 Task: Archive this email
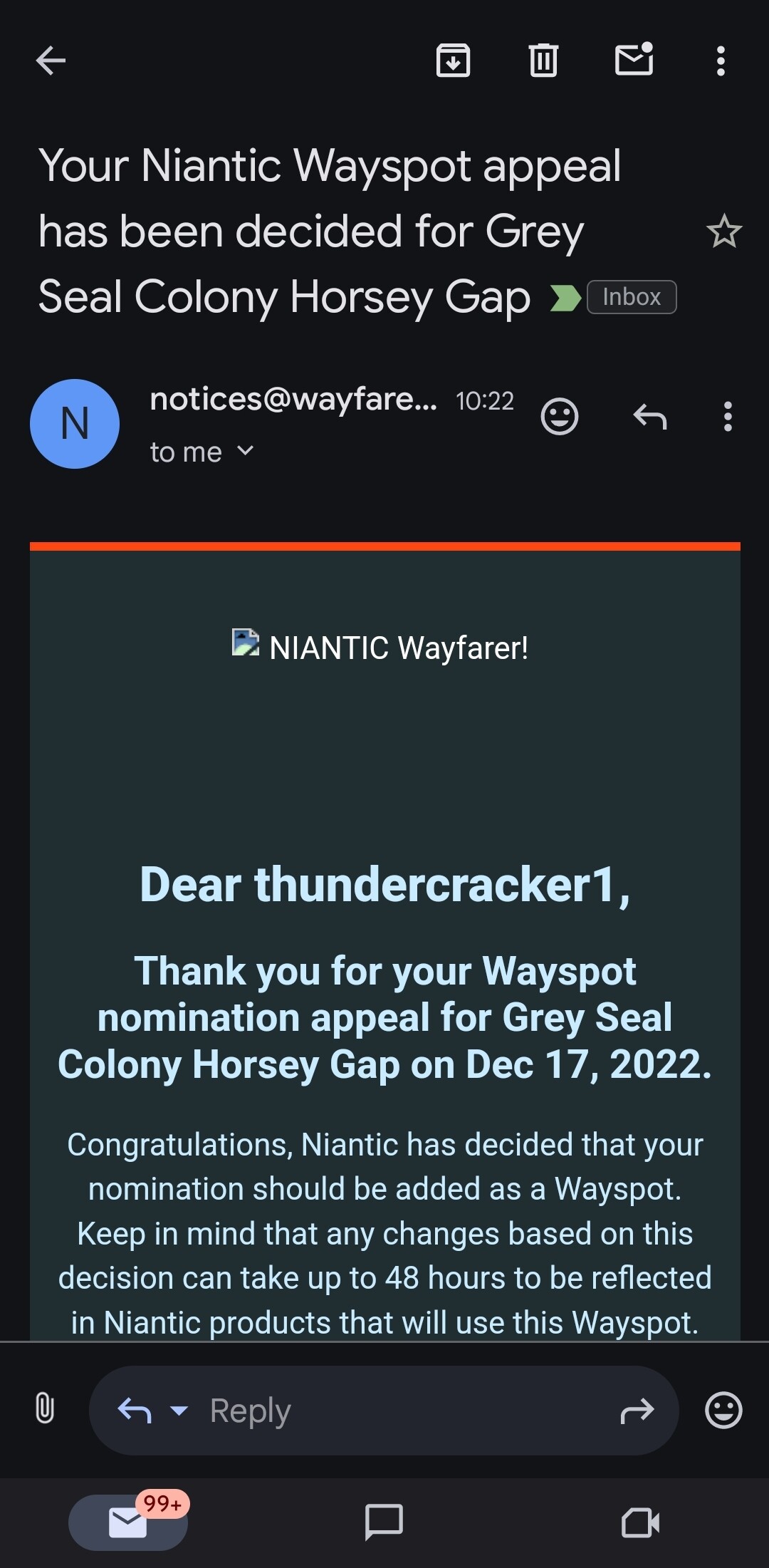[453, 61]
